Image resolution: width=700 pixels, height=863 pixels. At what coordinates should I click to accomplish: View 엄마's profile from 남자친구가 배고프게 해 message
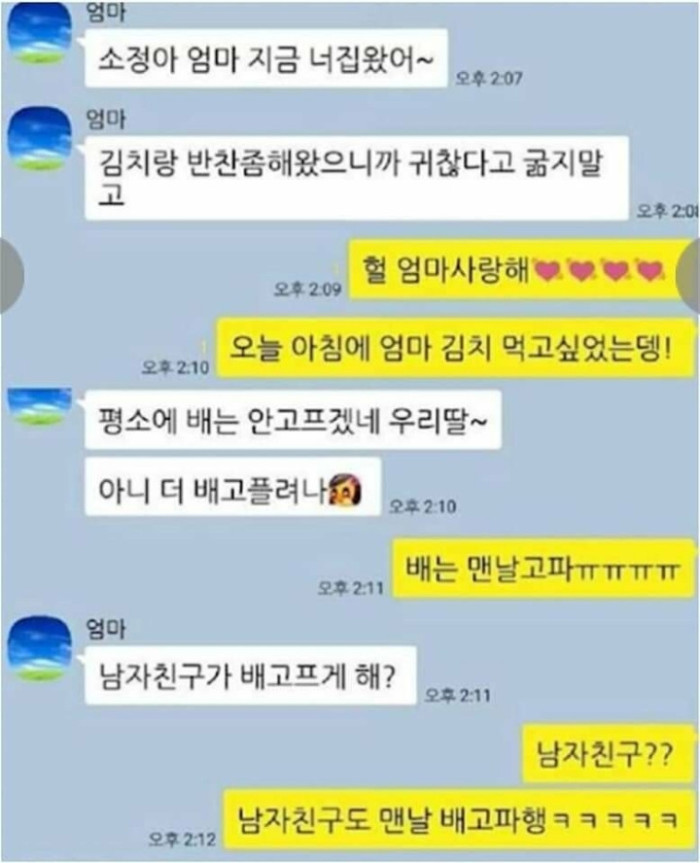pyautogui.click(x=40, y=648)
